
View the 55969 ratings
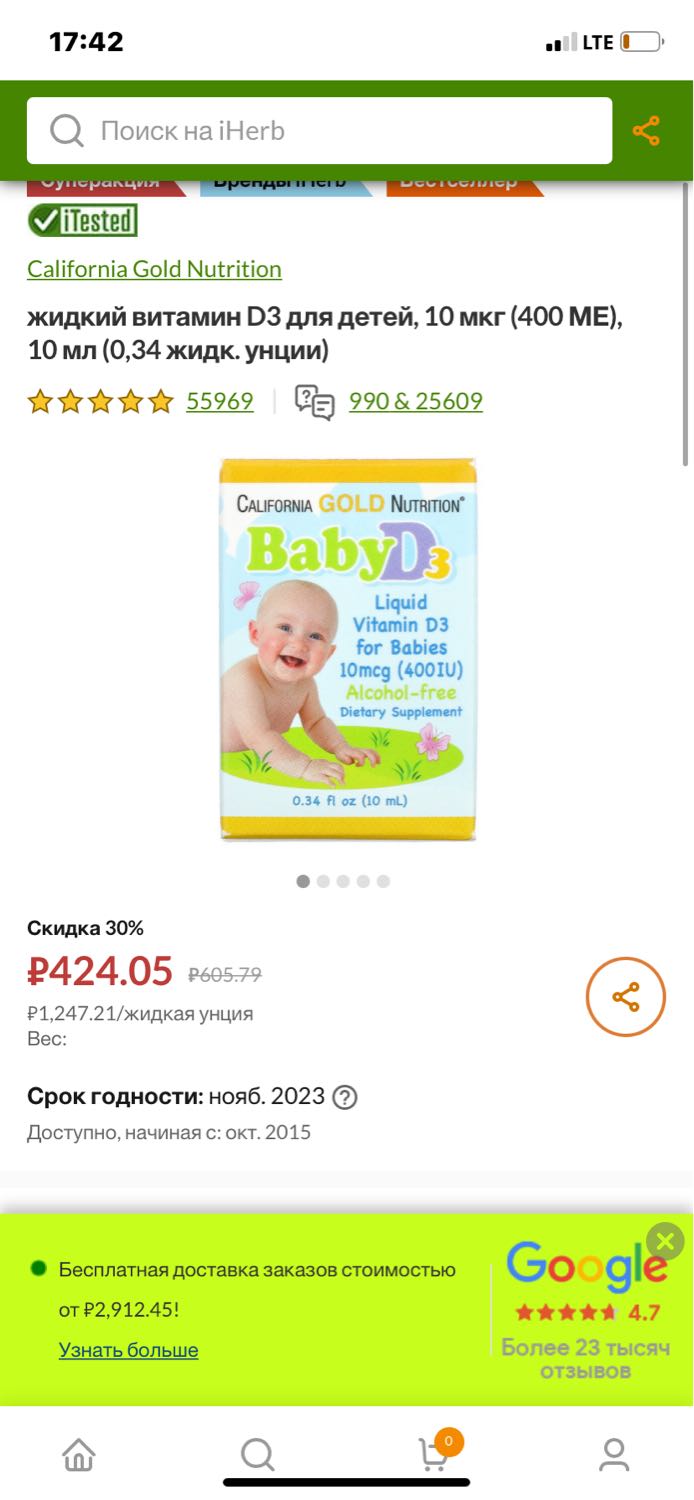tap(220, 401)
